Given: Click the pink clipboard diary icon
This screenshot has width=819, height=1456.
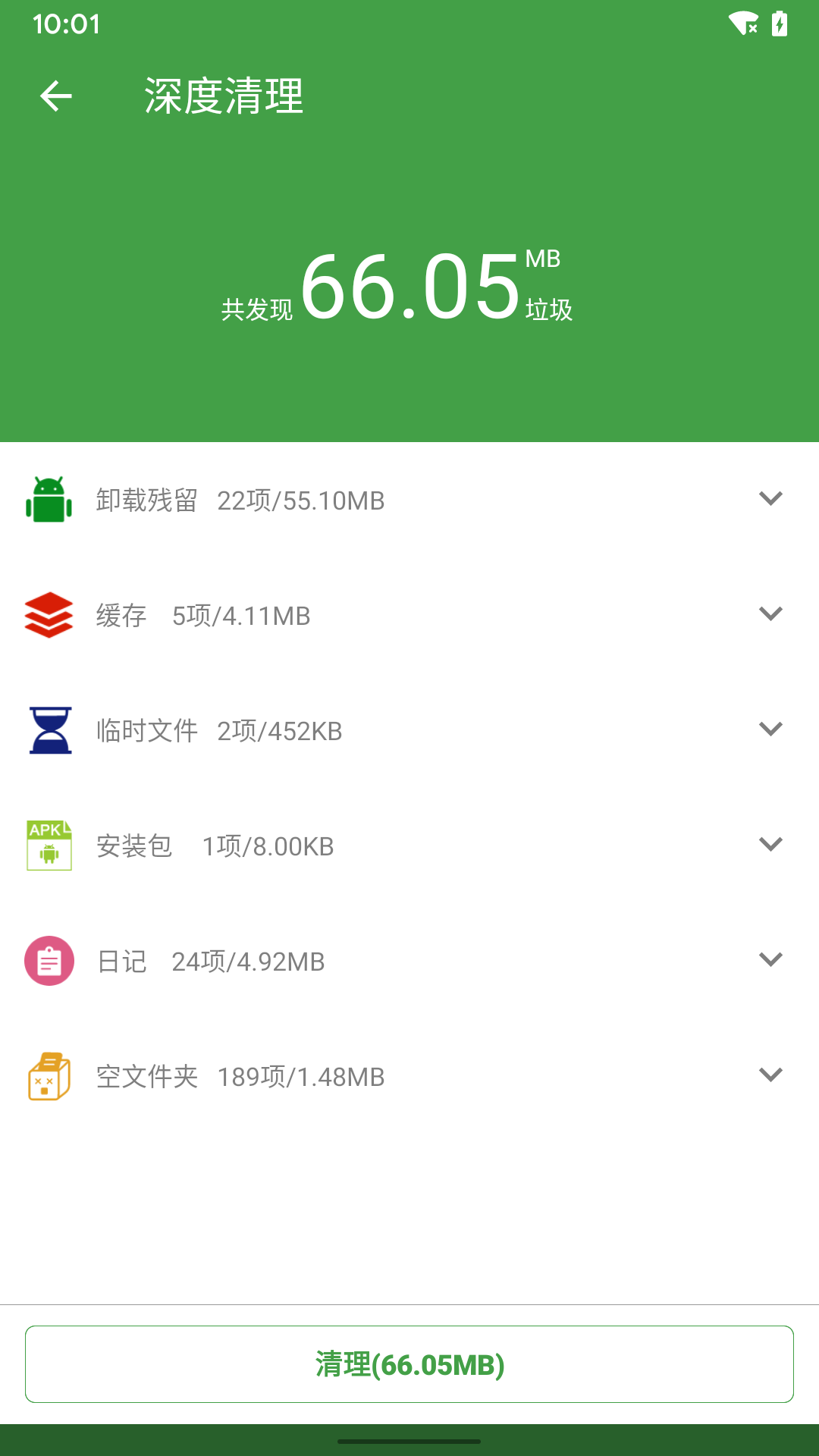Looking at the screenshot, I should (x=48, y=960).
